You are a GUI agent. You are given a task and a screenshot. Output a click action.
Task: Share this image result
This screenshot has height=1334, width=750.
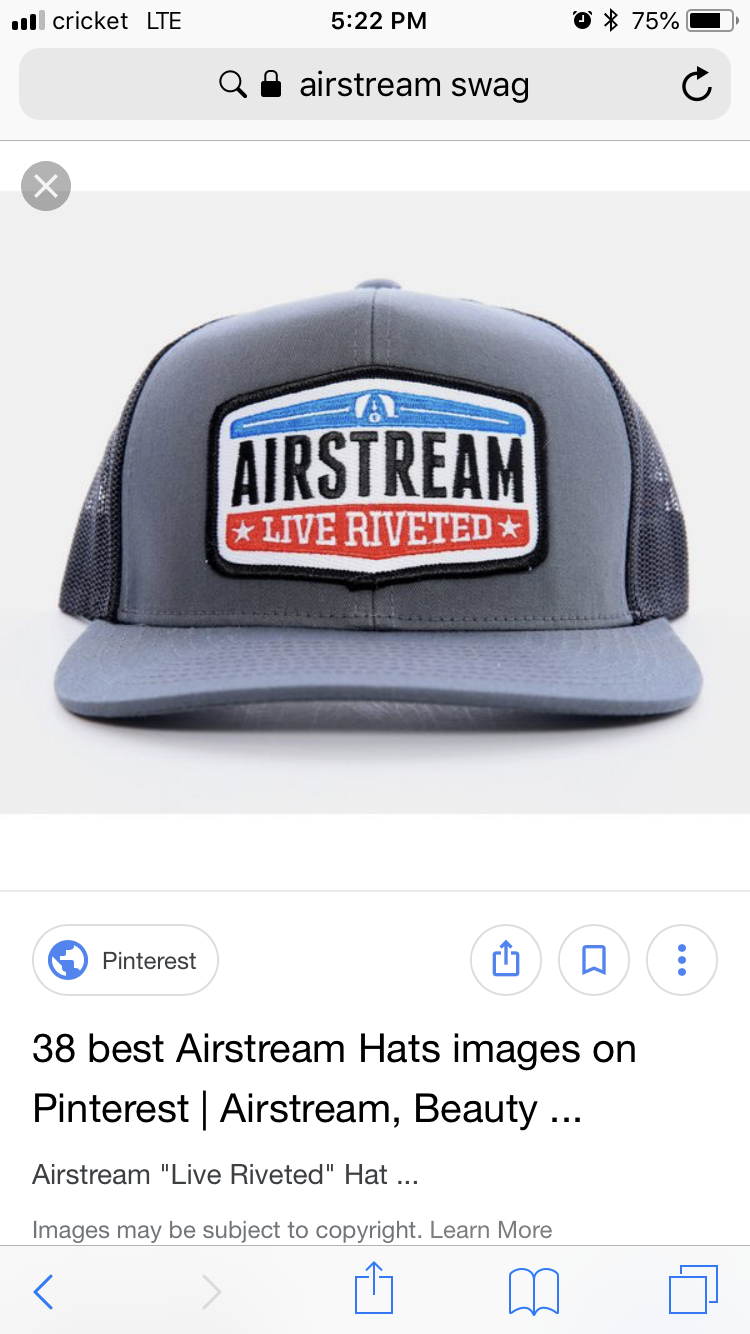[506, 961]
